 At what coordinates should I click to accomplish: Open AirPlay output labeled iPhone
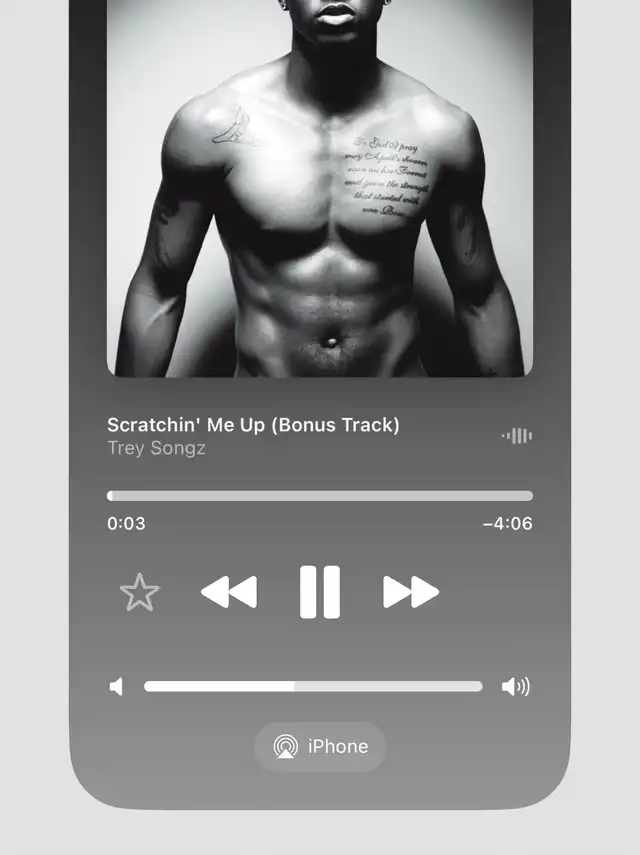pyautogui.click(x=320, y=746)
